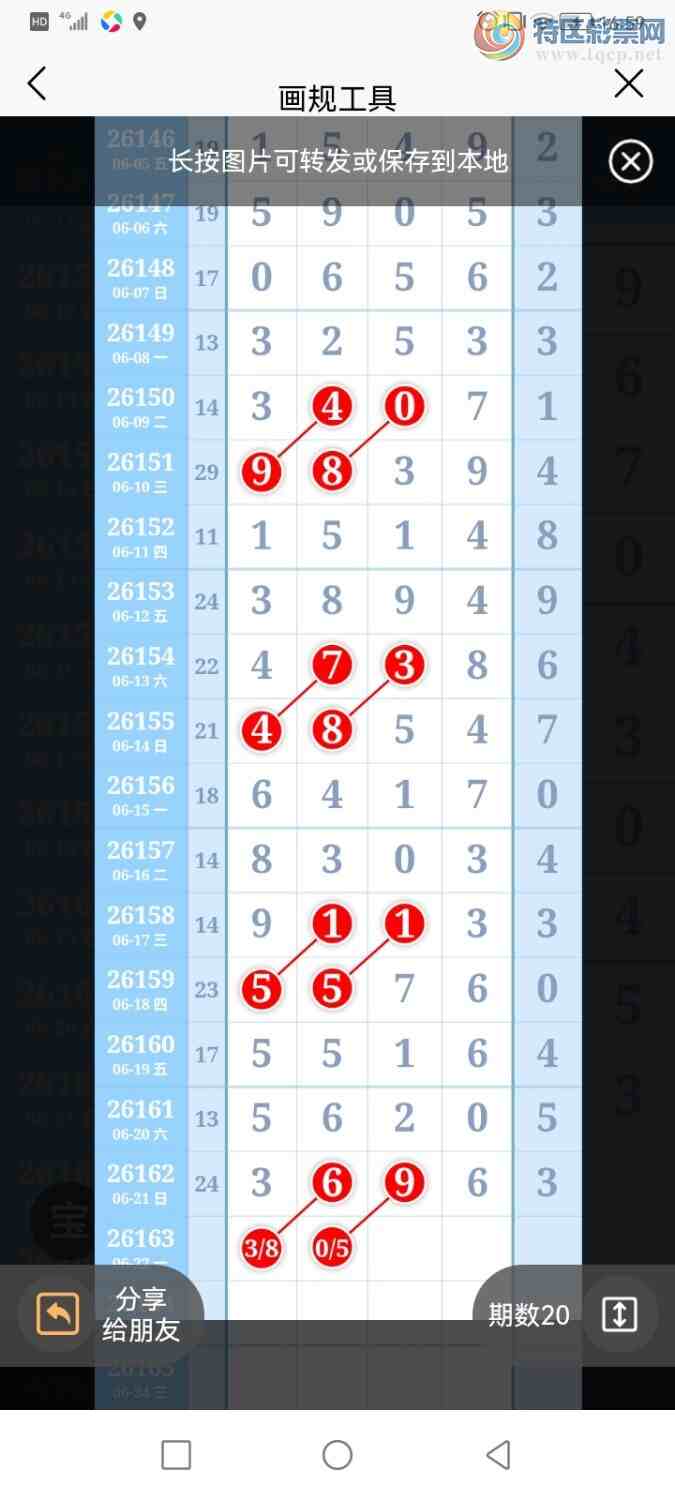The image size is (675, 1500).
Task: Open recent apps from the navigation bar
Action: pos(176,1455)
